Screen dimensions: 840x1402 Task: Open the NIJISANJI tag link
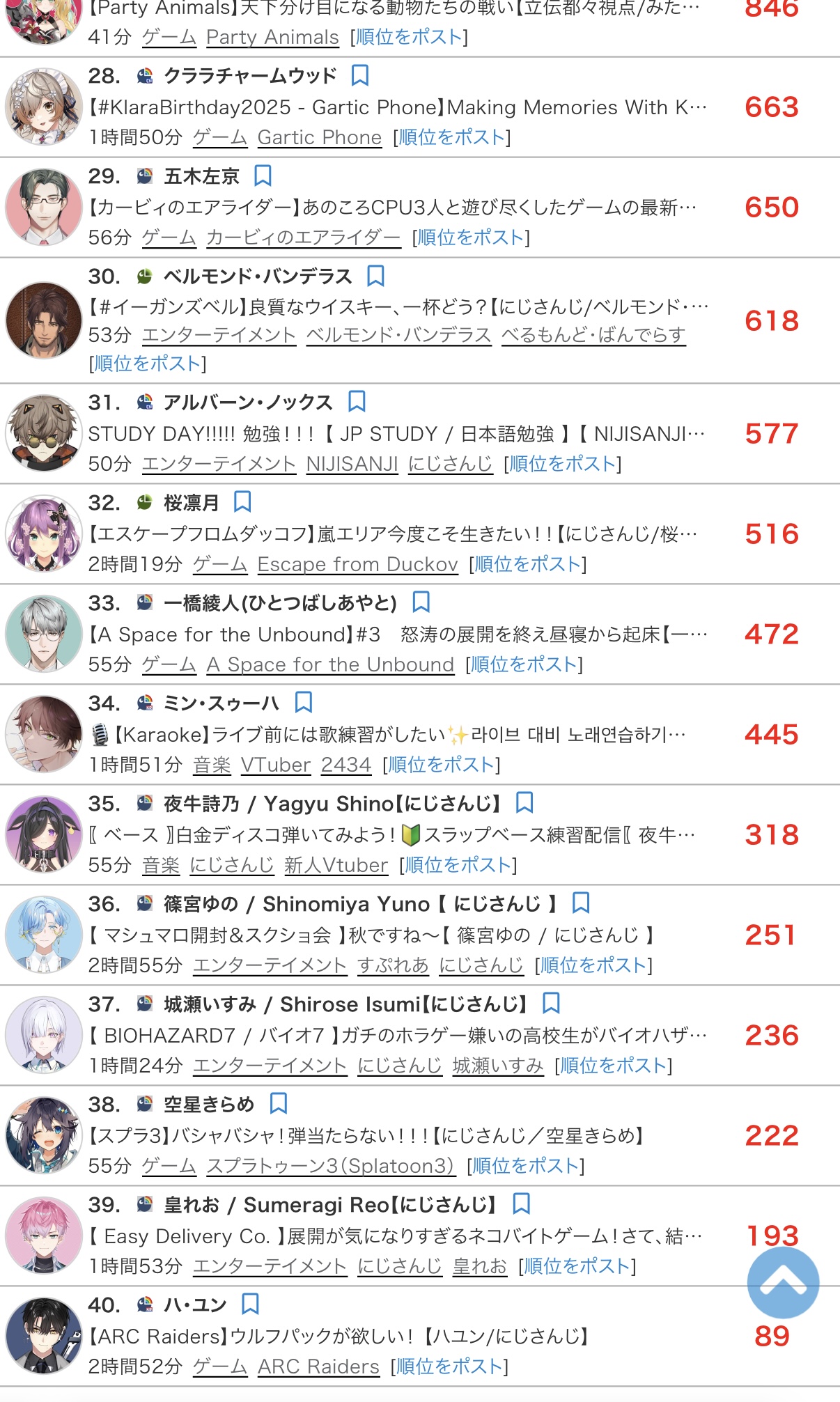pyautogui.click(x=352, y=464)
